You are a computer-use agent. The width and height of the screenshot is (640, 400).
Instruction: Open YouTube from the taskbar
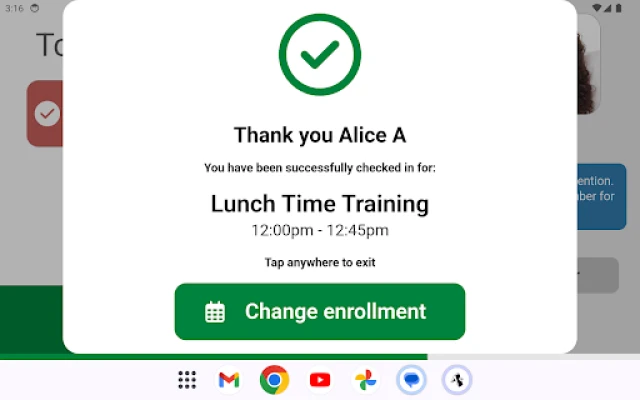(x=320, y=380)
